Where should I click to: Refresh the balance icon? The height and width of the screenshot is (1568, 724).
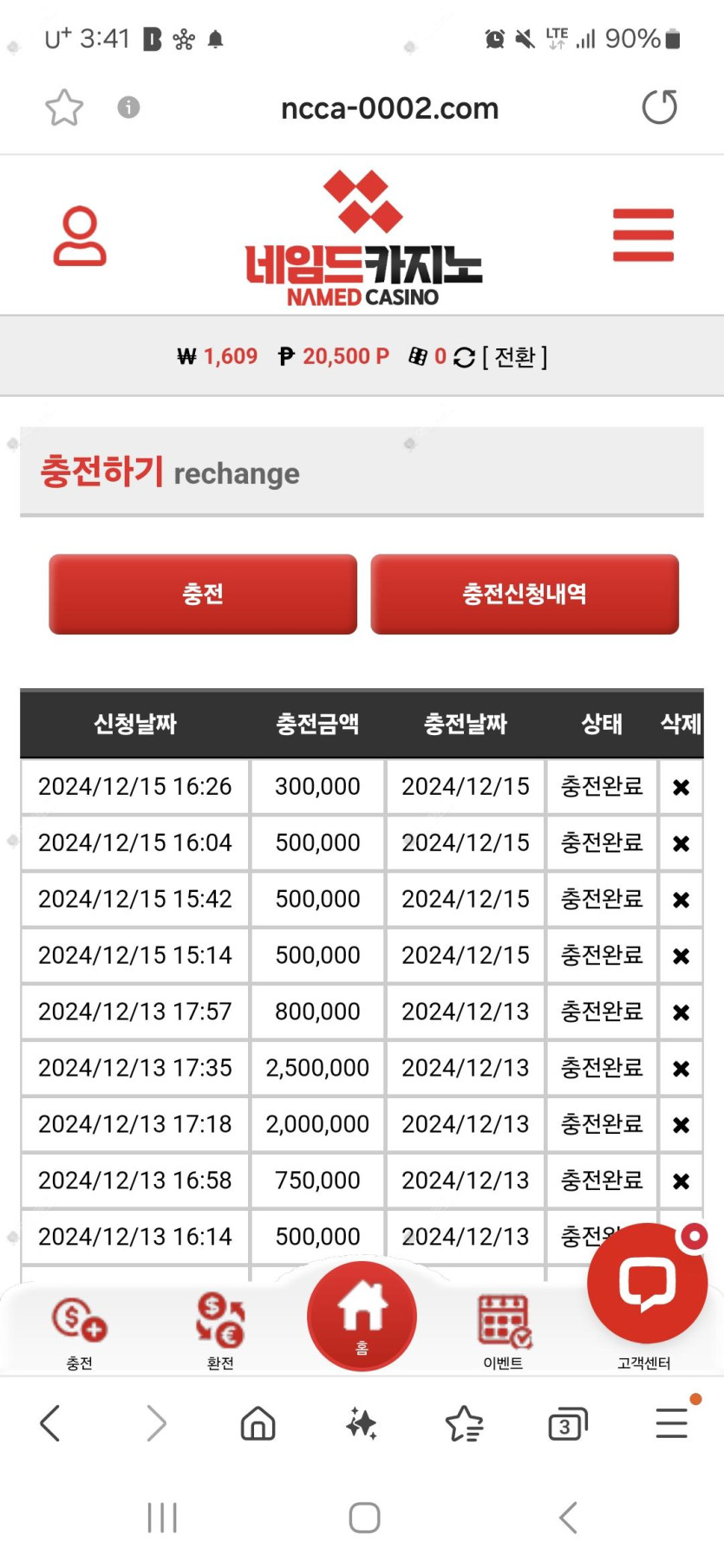[464, 357]
